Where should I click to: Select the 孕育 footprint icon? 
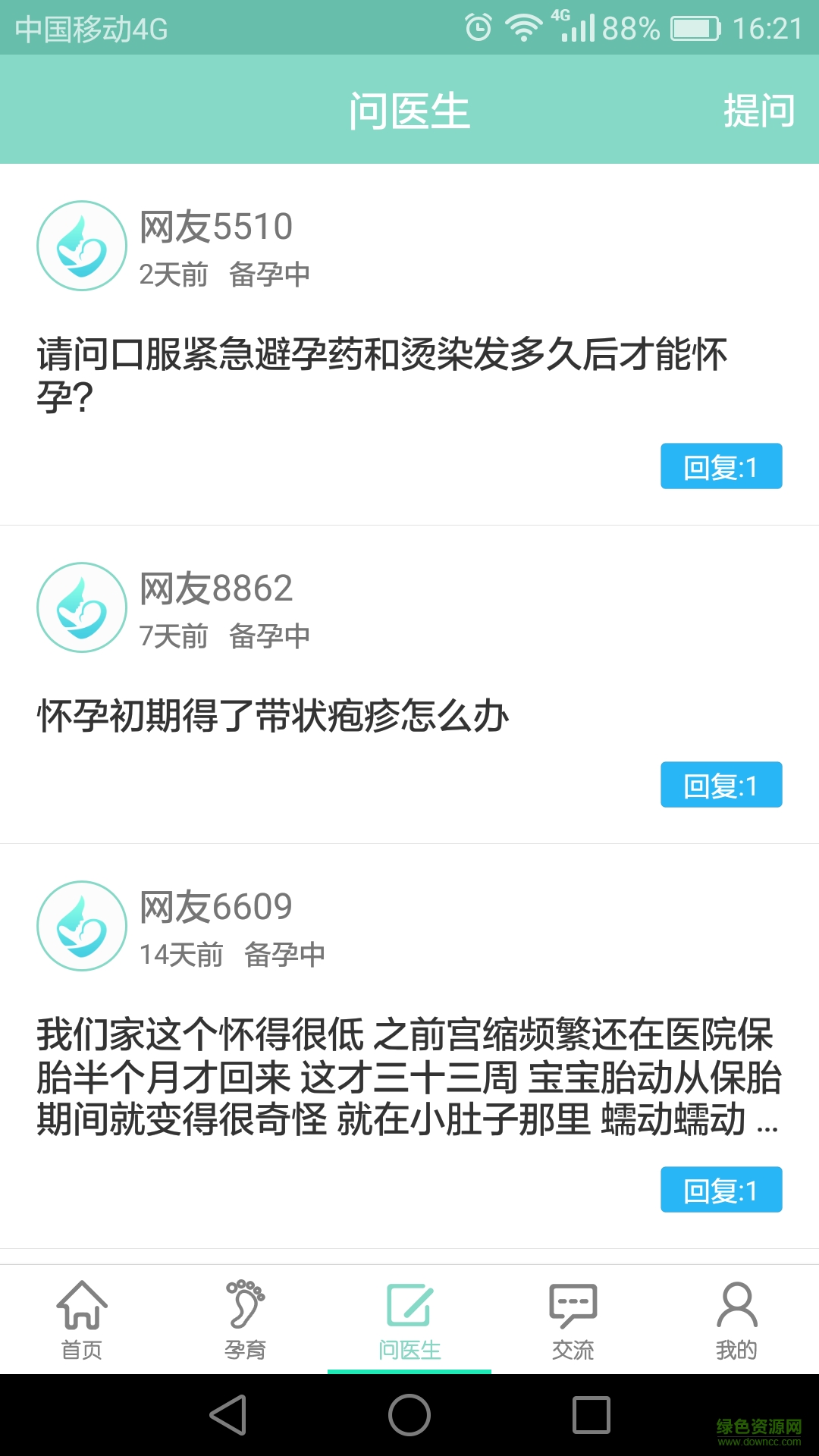tap(244, 1302)
